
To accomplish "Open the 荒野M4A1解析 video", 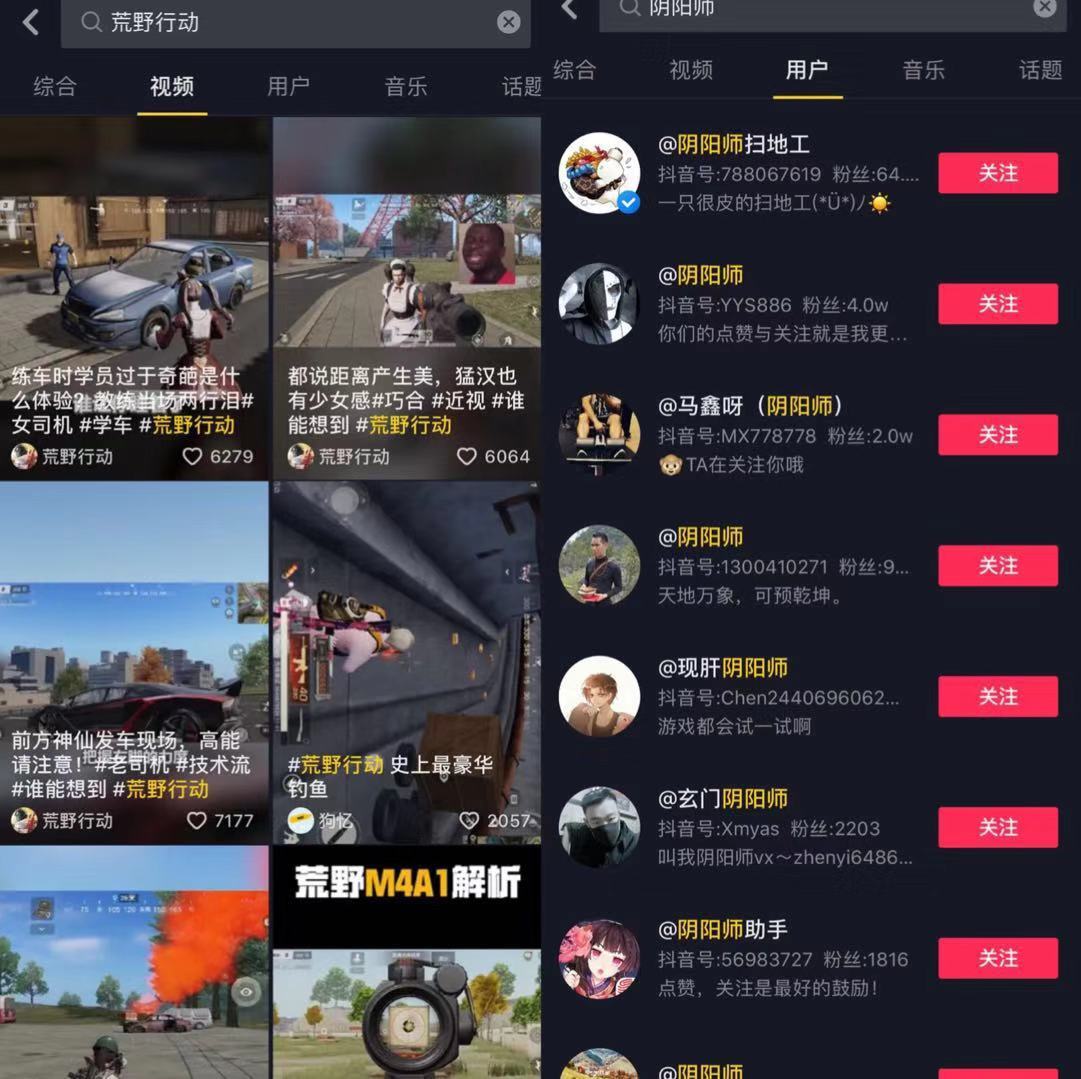I will 406,960.
